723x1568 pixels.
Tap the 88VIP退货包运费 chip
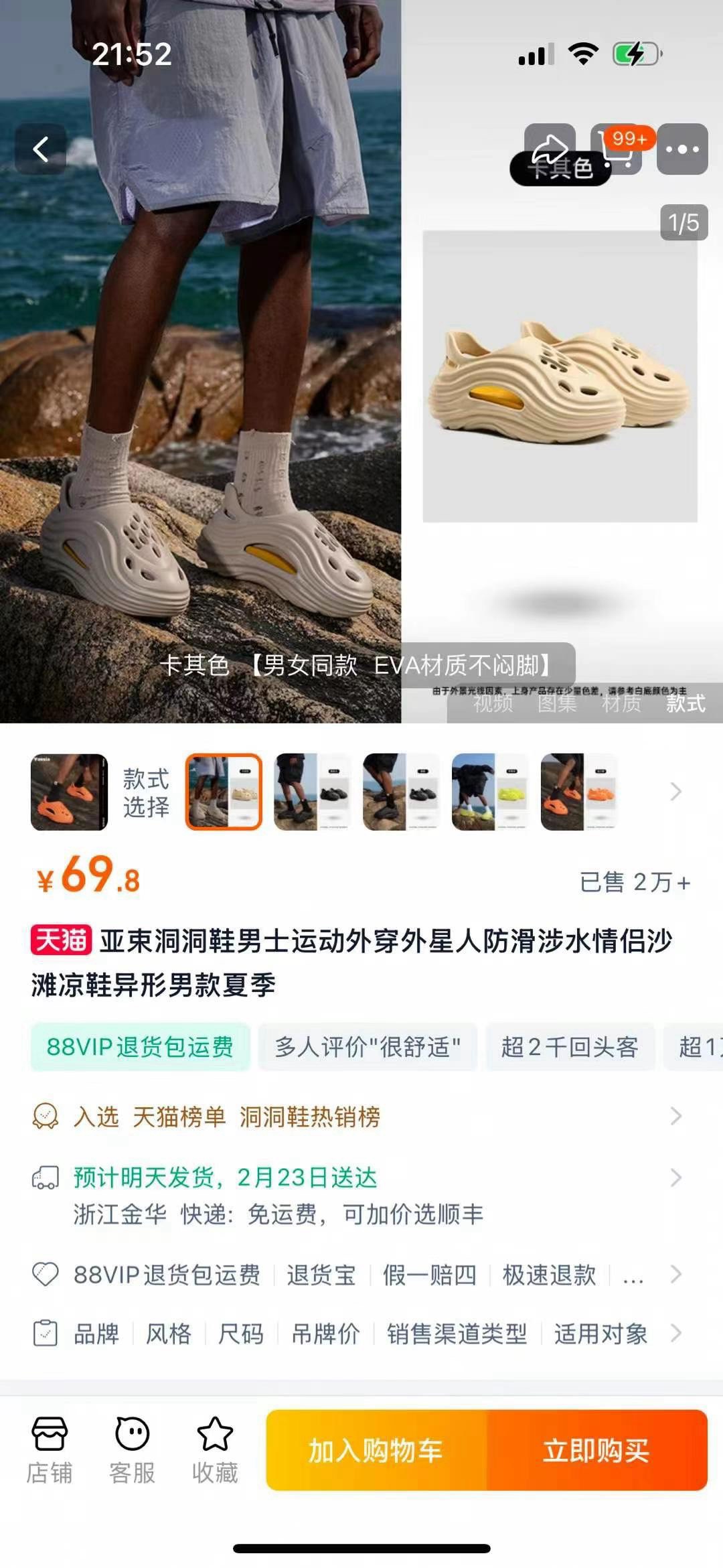coord(140,1047)
